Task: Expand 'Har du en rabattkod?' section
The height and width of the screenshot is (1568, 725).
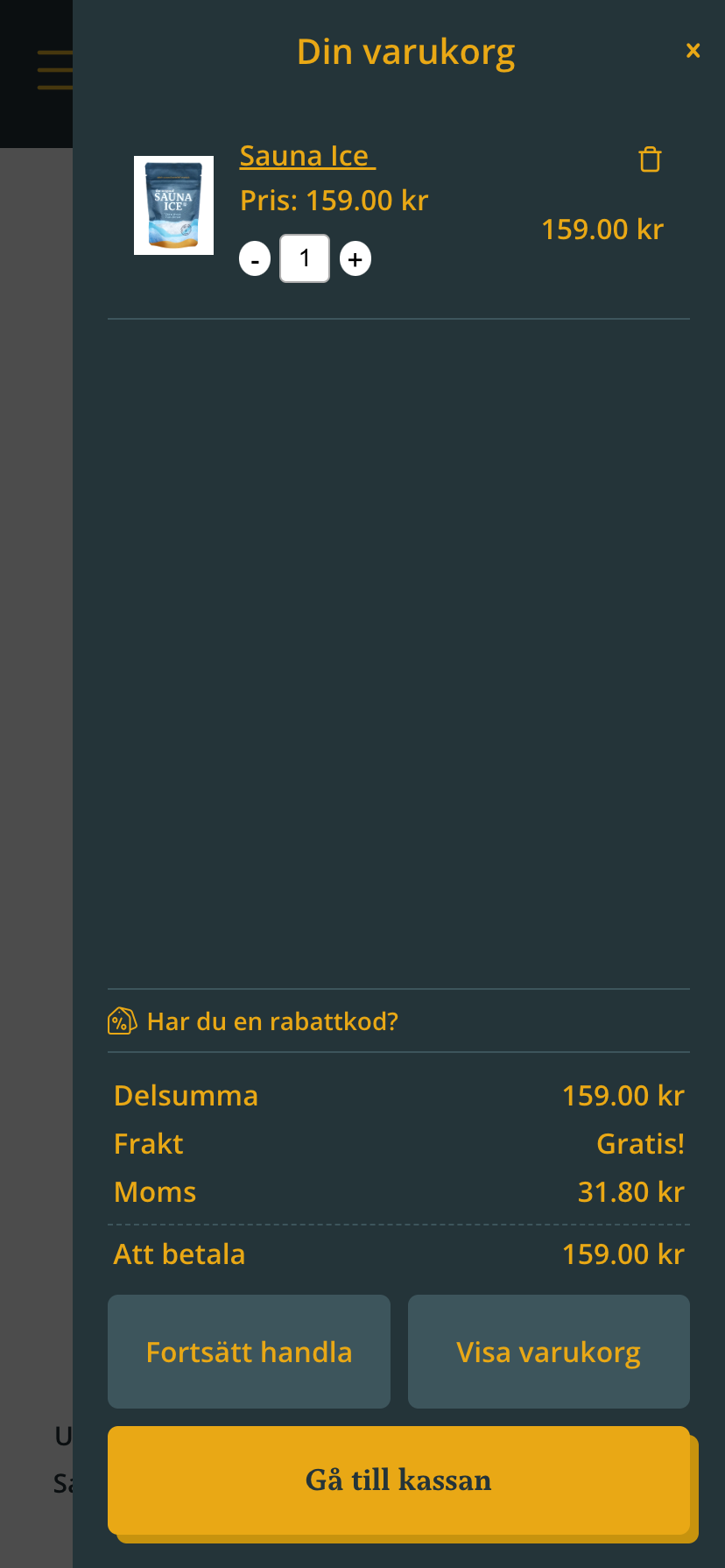Action: (x=271, y=1021)
